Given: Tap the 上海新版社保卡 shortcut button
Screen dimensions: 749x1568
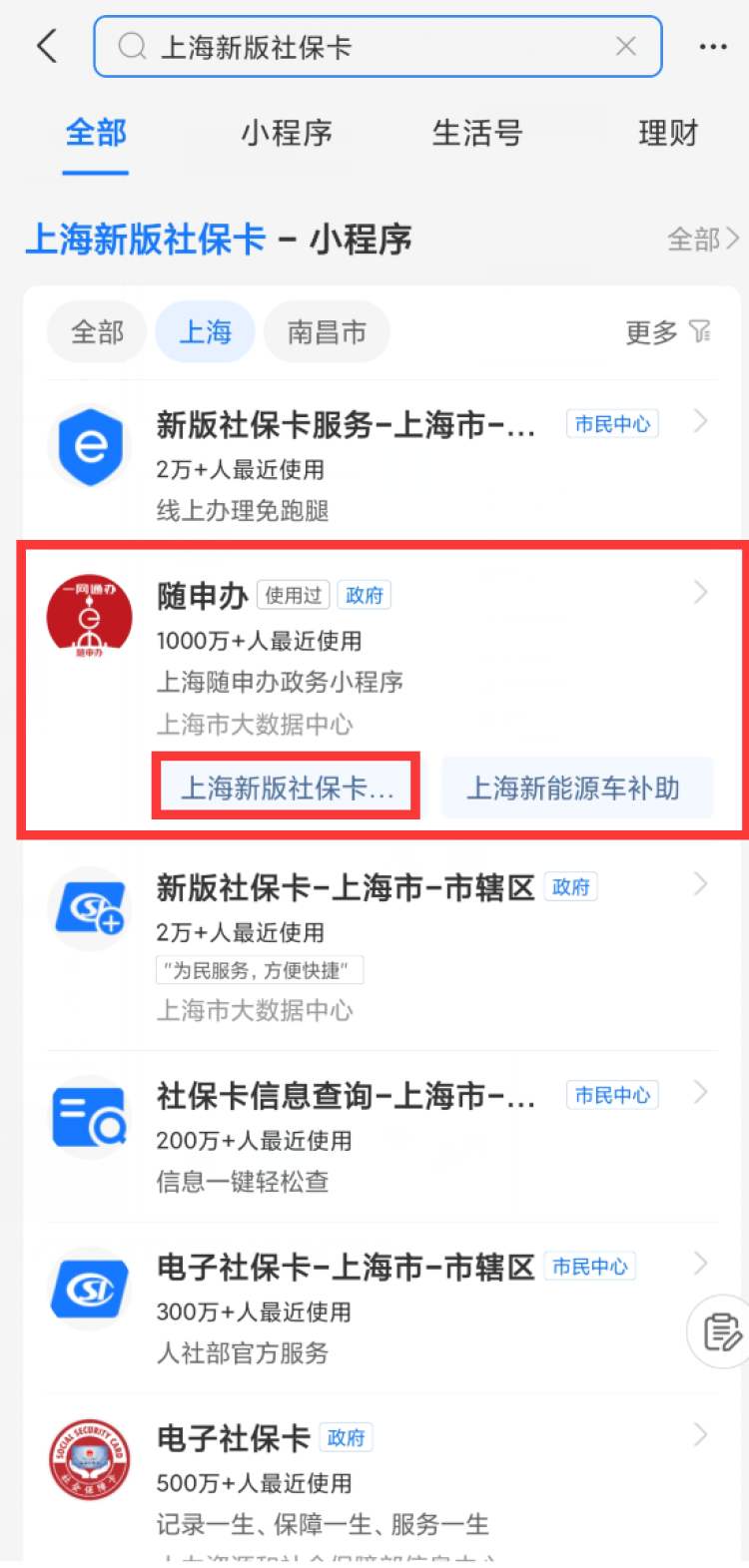Looking at the screenshot, I should coord(287,788).
